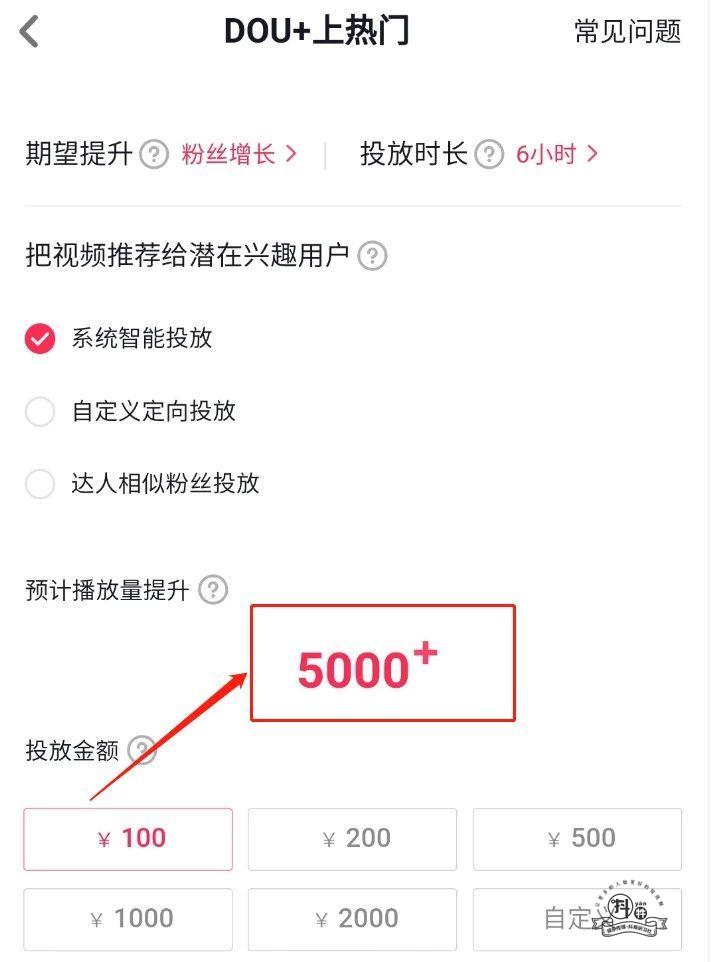Screen dimensions: 711x962
Task: Tap help icon beside 期望提升
Action: pos(153,155)
